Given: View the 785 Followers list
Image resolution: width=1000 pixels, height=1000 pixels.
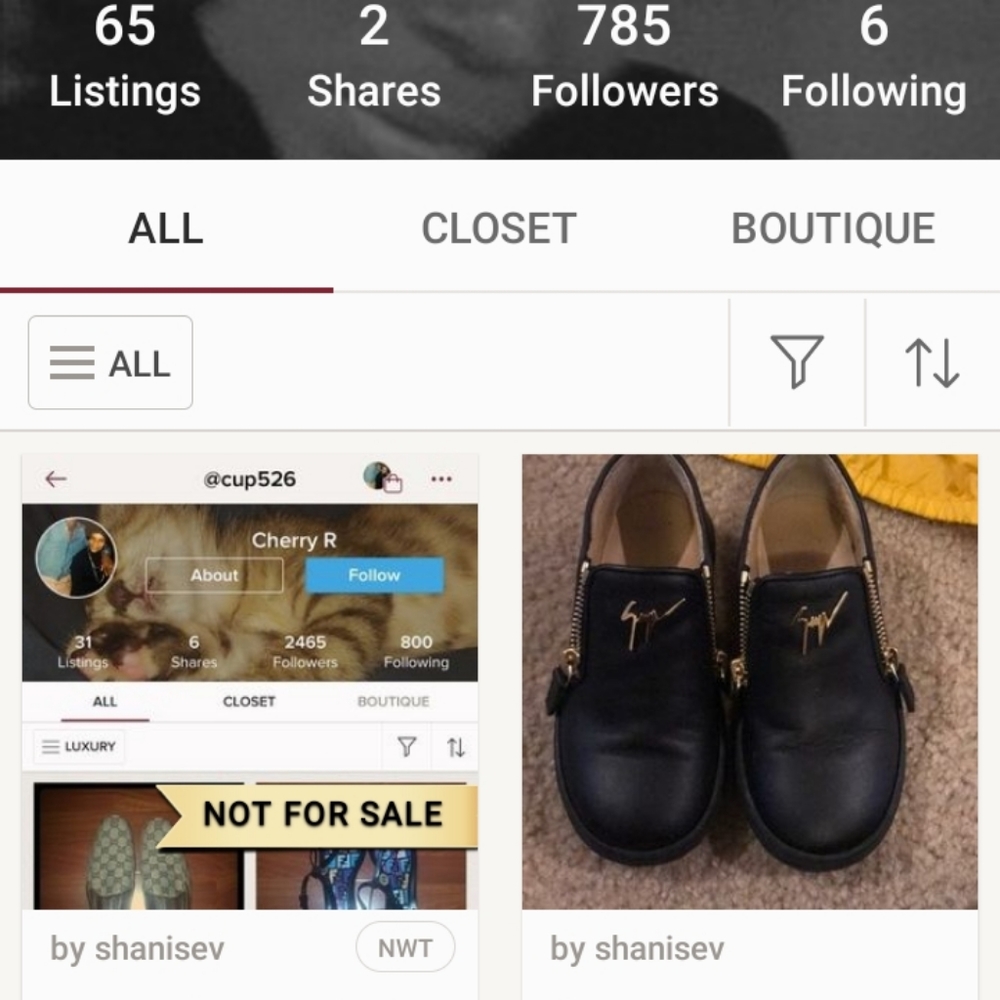Looking at the screenshot, I should pyautogui.click(x=624, y=58).
